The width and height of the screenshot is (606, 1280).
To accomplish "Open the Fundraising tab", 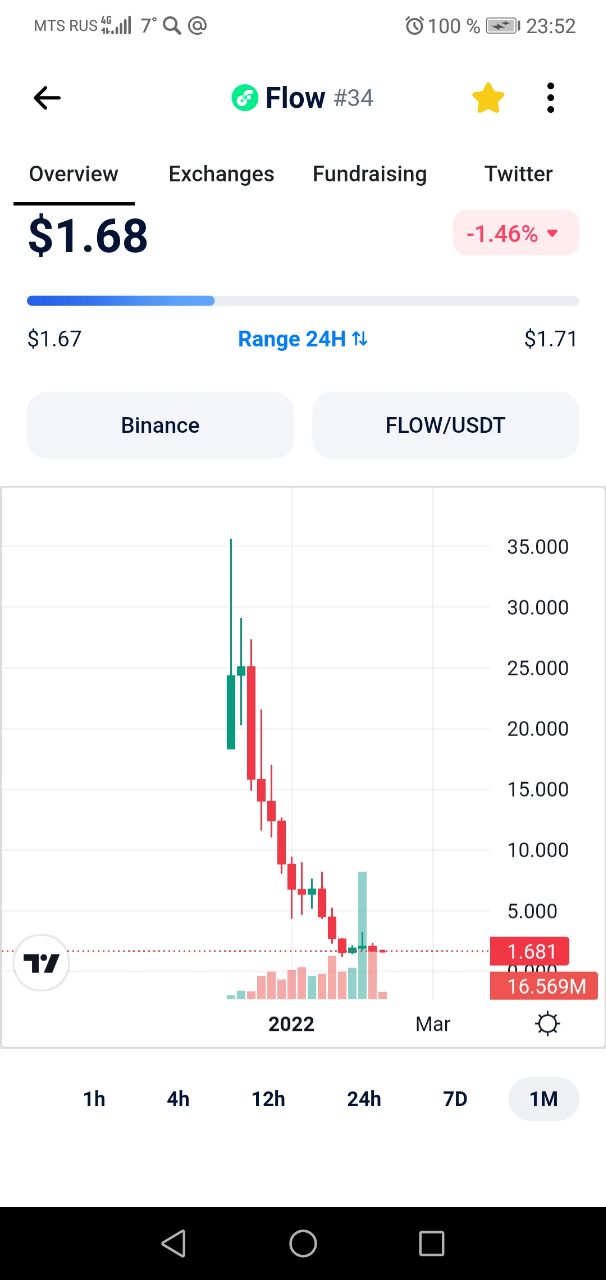I will pyautogui.click(x=370, y=174).
